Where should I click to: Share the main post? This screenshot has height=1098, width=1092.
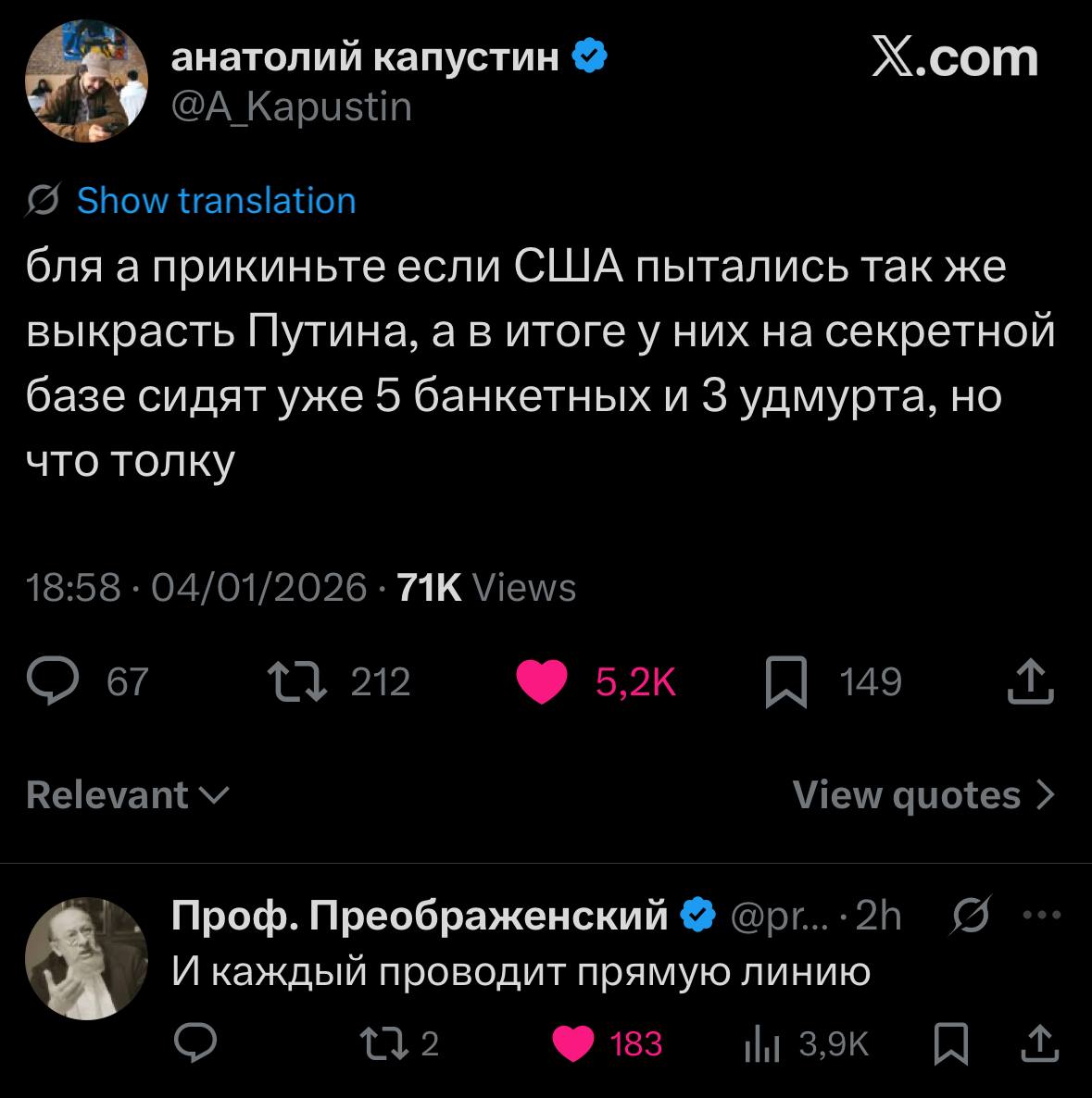[x=1030, y=682]
